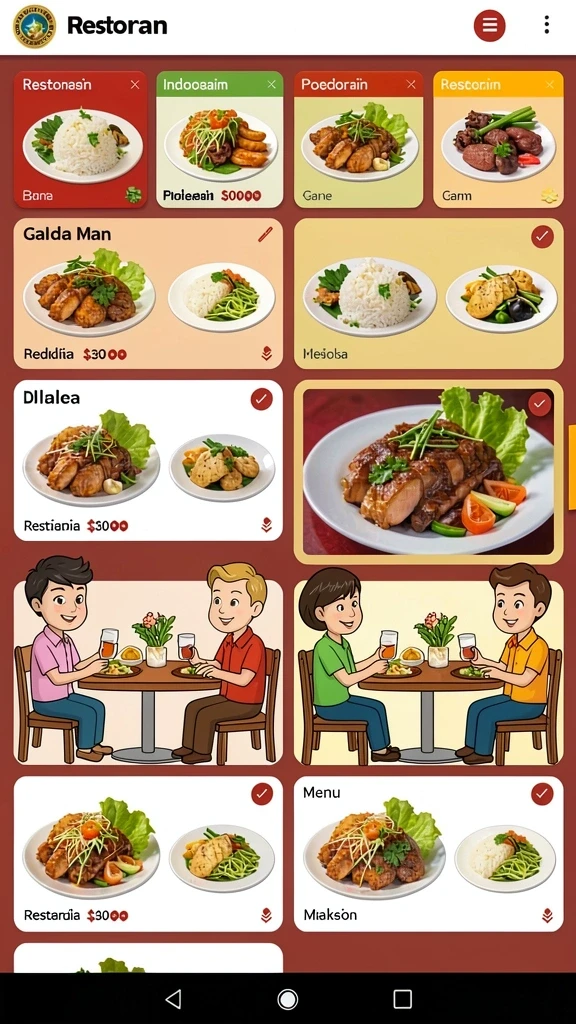The height and width of the screenshot is (1024, 576).
Task: Edit Galda Man with the pencil icon
Action: [x=265, y=234]
